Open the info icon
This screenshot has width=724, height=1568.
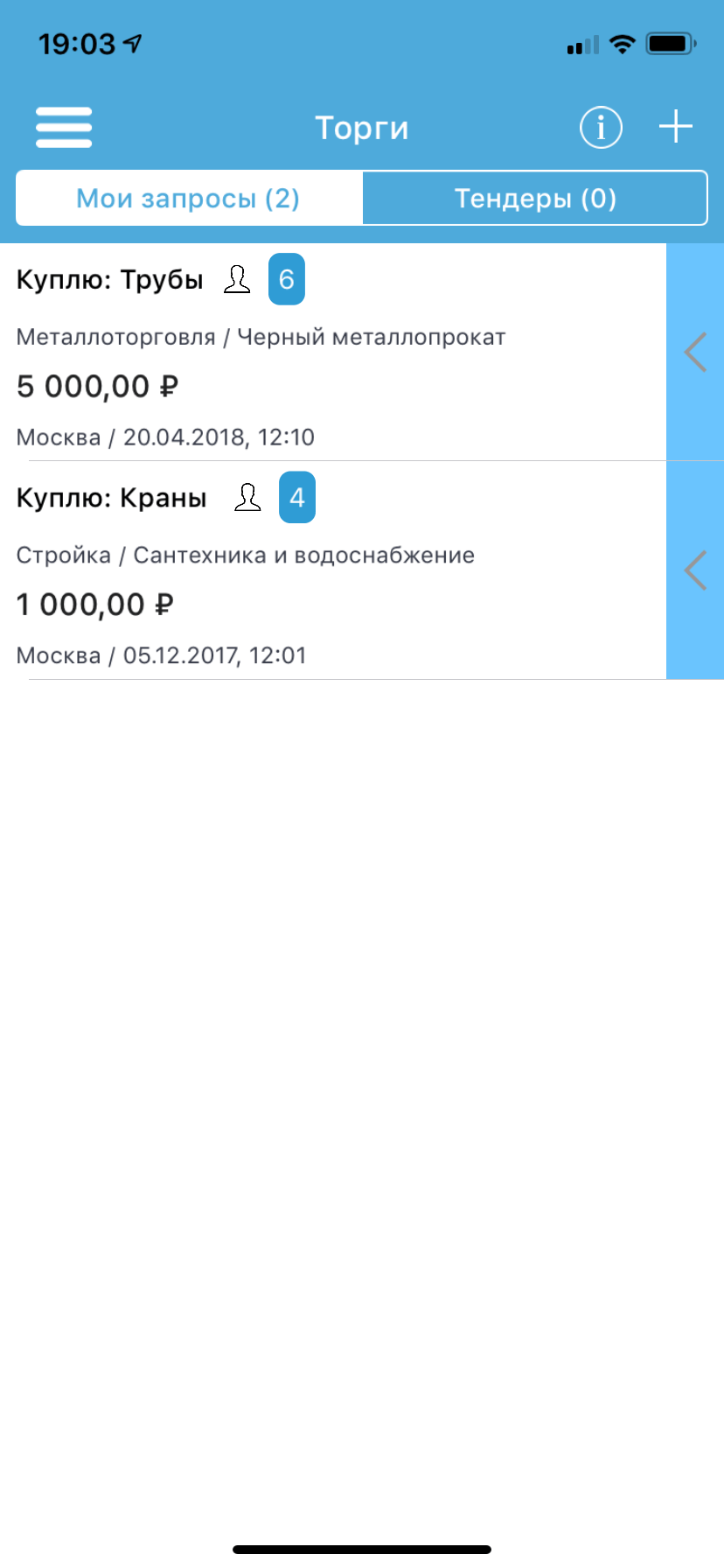(601, 128)
